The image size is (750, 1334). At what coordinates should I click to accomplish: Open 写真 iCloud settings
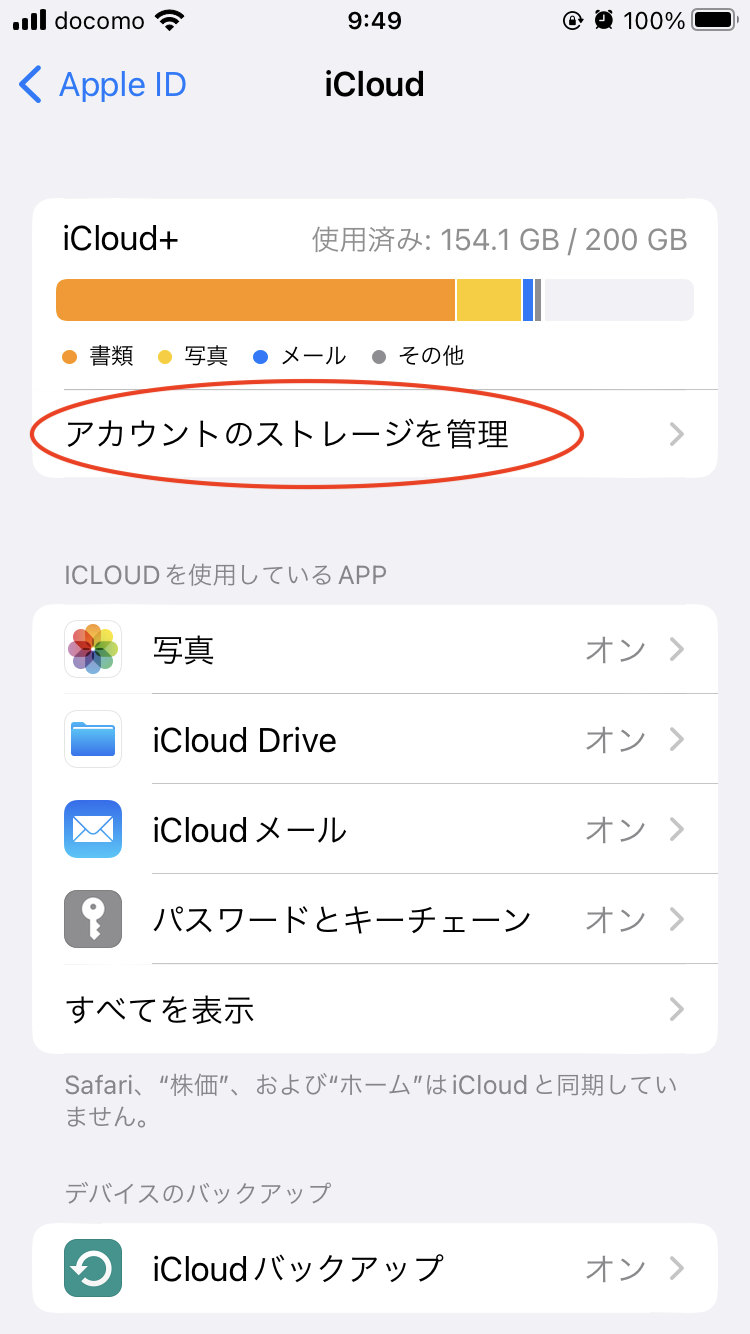375,650
